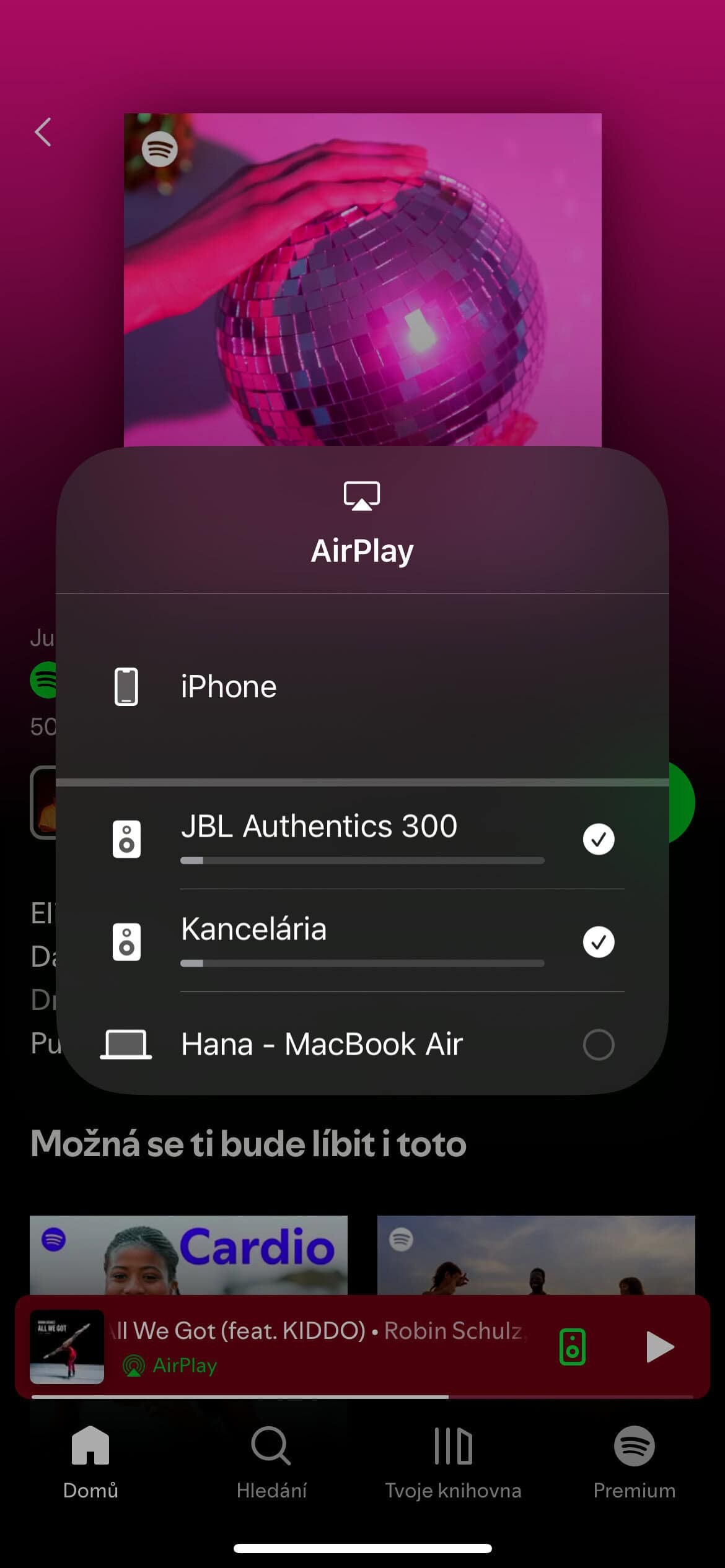Switch to the Domů tab
This screenshot has height=1568, width=725.
click(x=90, y=1461)
